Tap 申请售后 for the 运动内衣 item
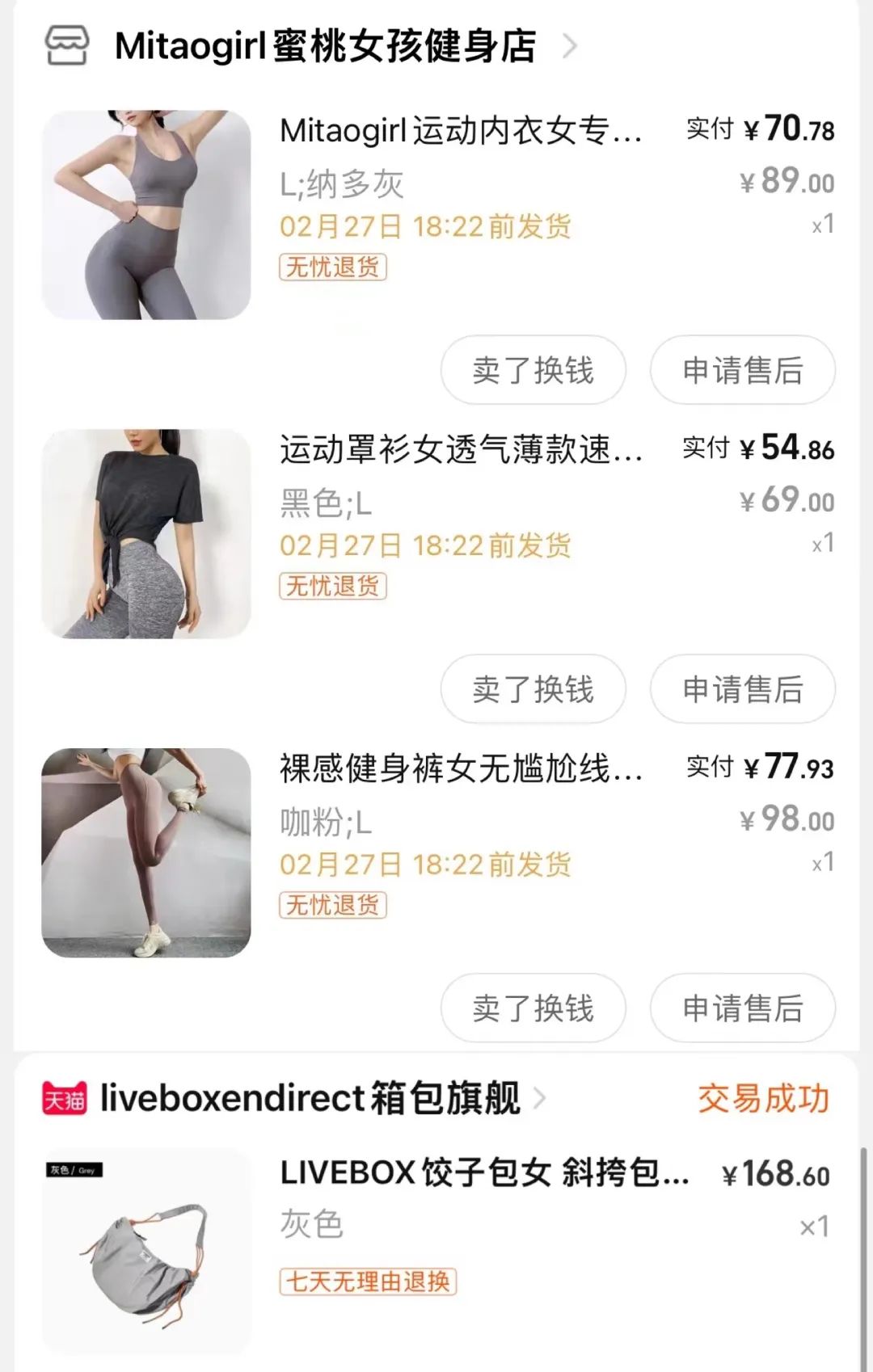Screen dimensions: 873x1372 (x=742, y=370)
